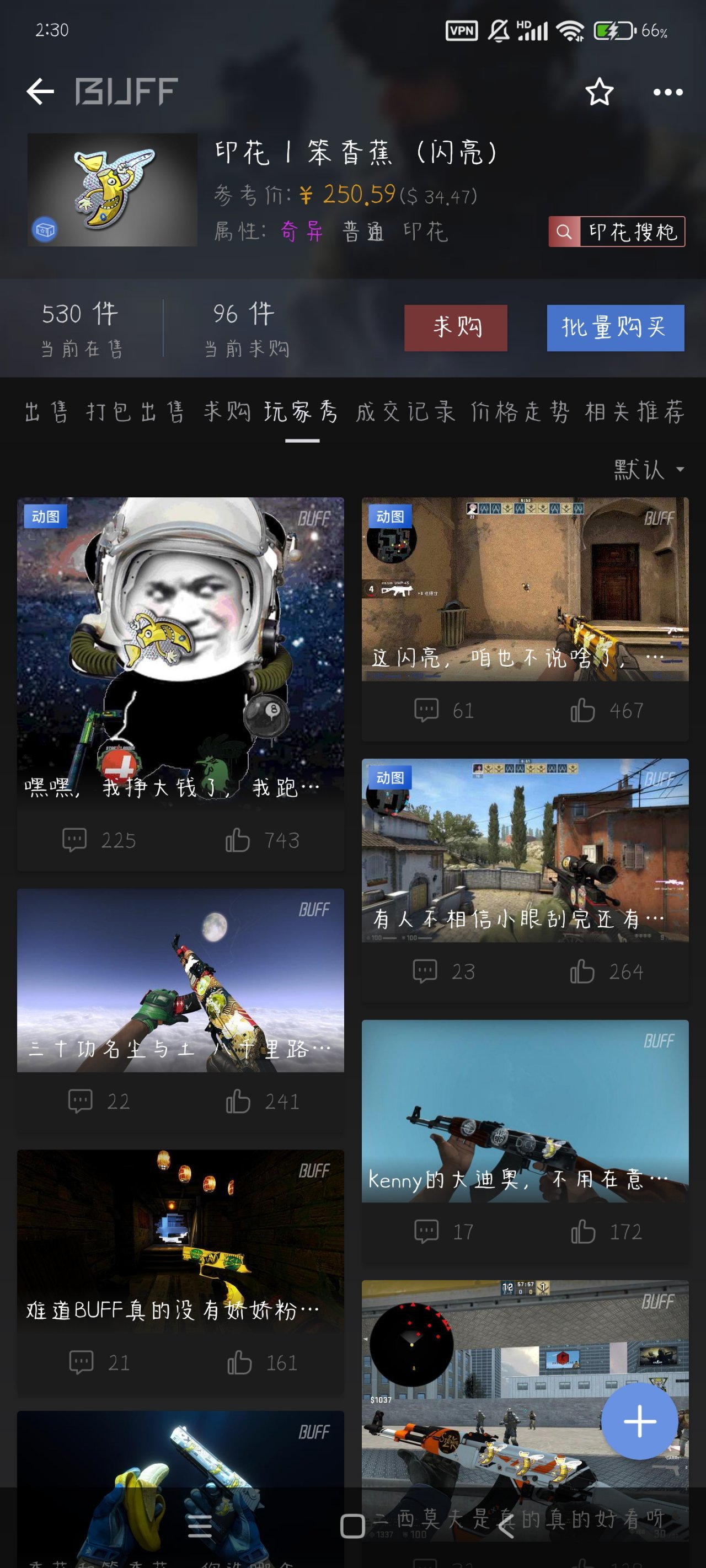The width and height of the screenshot is (706, 1568).
Task: Expand the 默认 sort dropdown
Action: tap(648, 469)
